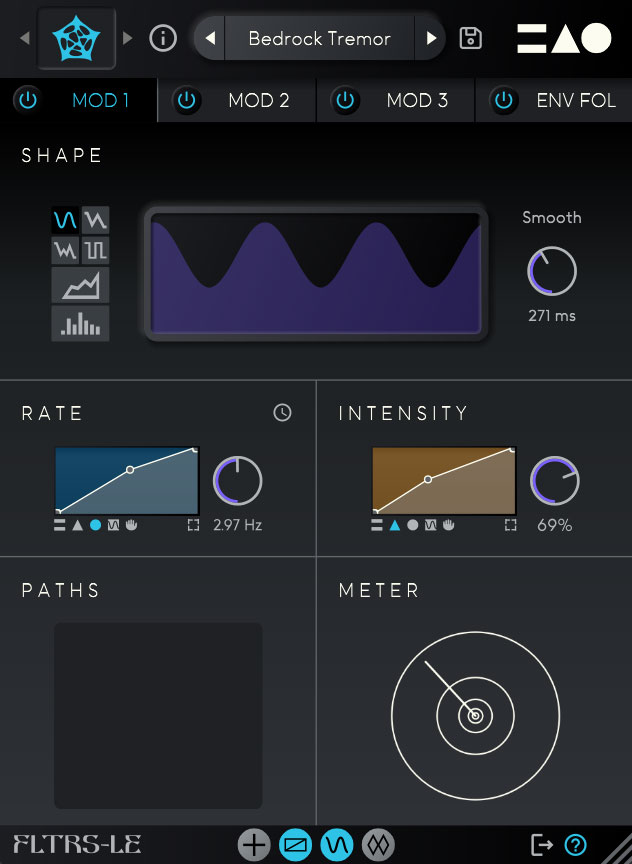Toggle MOD 3 power button

click(x=345, y=100)
